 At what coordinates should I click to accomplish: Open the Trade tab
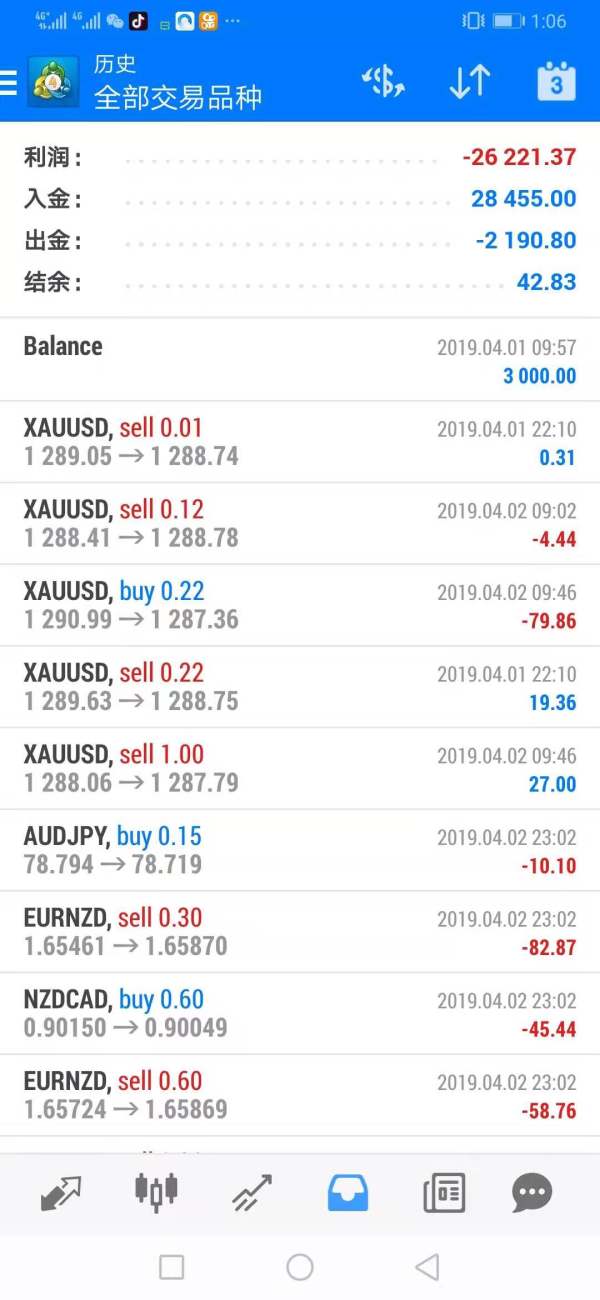(252, 1192)
